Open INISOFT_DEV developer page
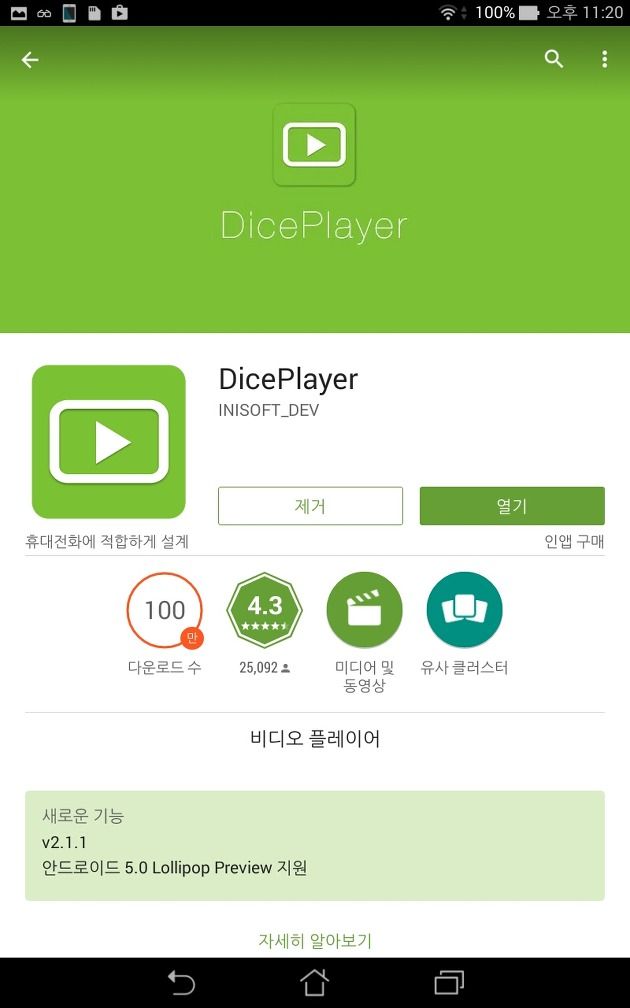Viewport: 630px width, 1008px height. pyautogui.click(x=269, y=410)
